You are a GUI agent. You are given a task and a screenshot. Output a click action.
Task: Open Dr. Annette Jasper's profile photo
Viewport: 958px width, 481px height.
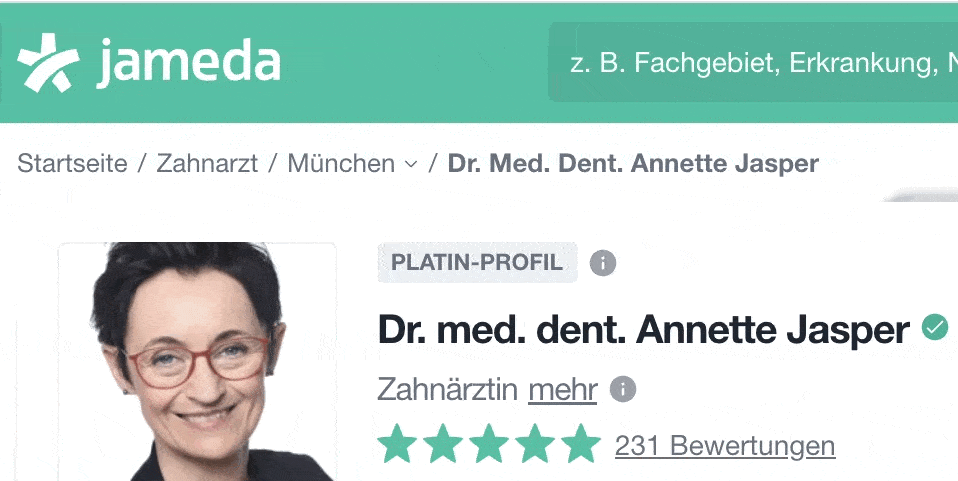pos(197,362)
